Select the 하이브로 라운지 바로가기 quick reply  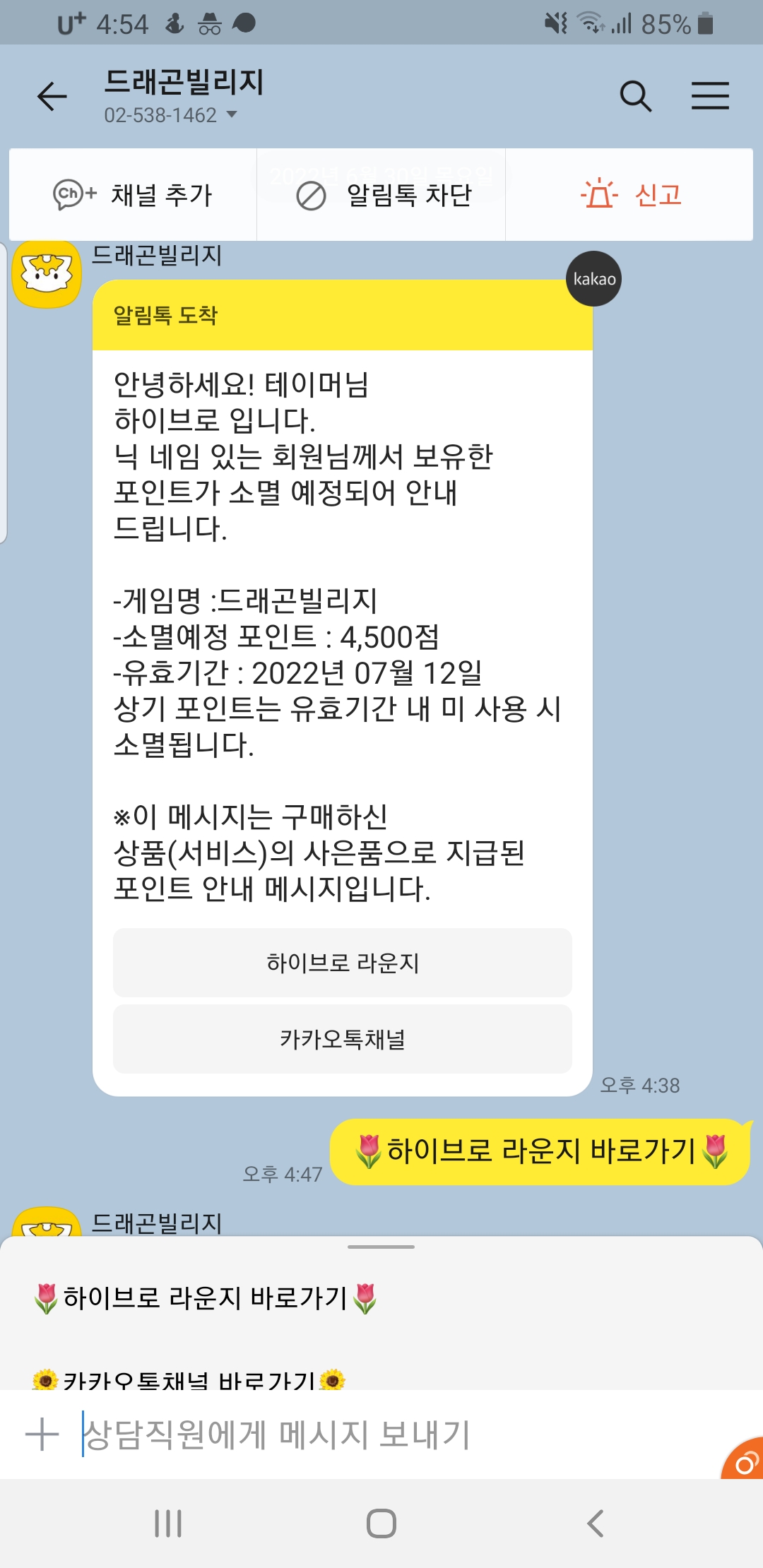[205, 1298]
